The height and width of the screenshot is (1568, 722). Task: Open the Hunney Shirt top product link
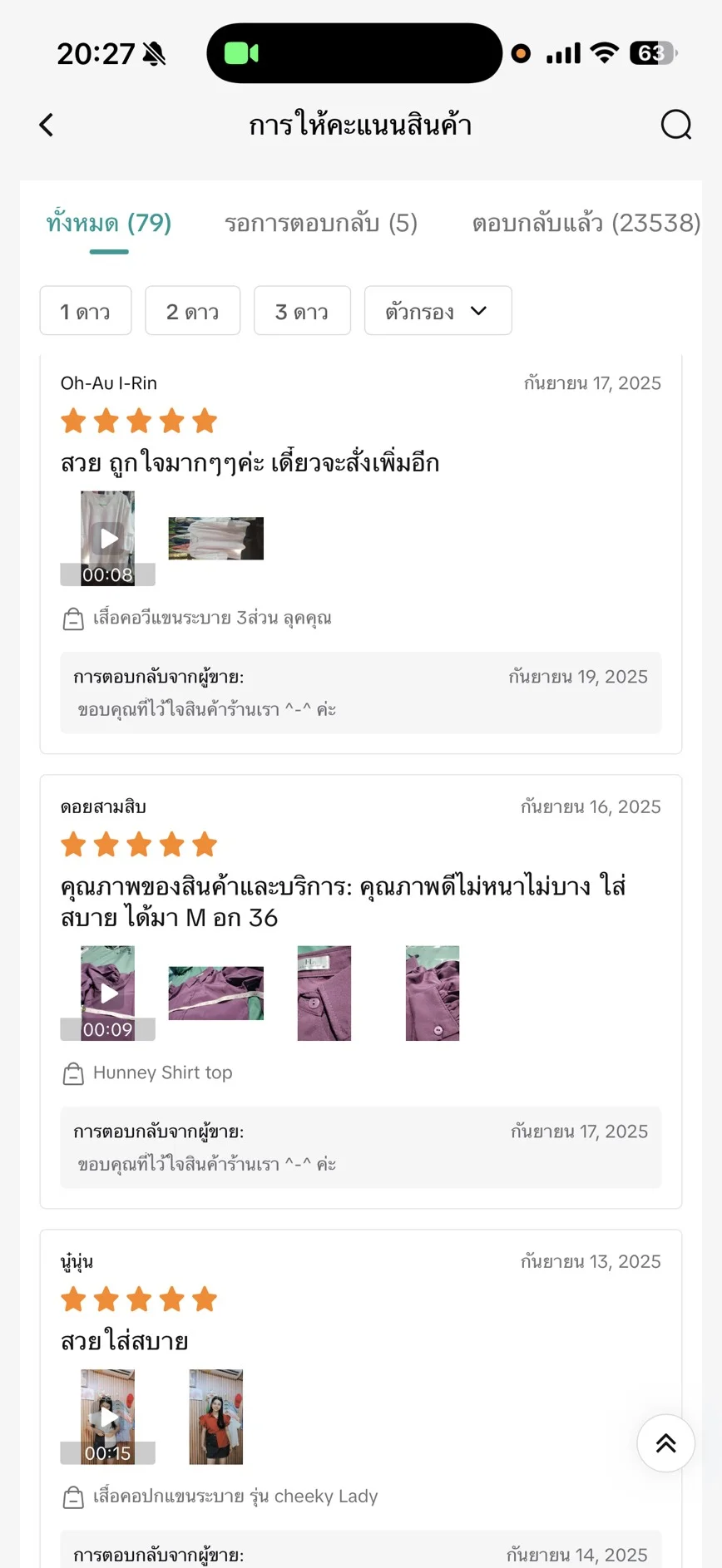coord(161,1073)
